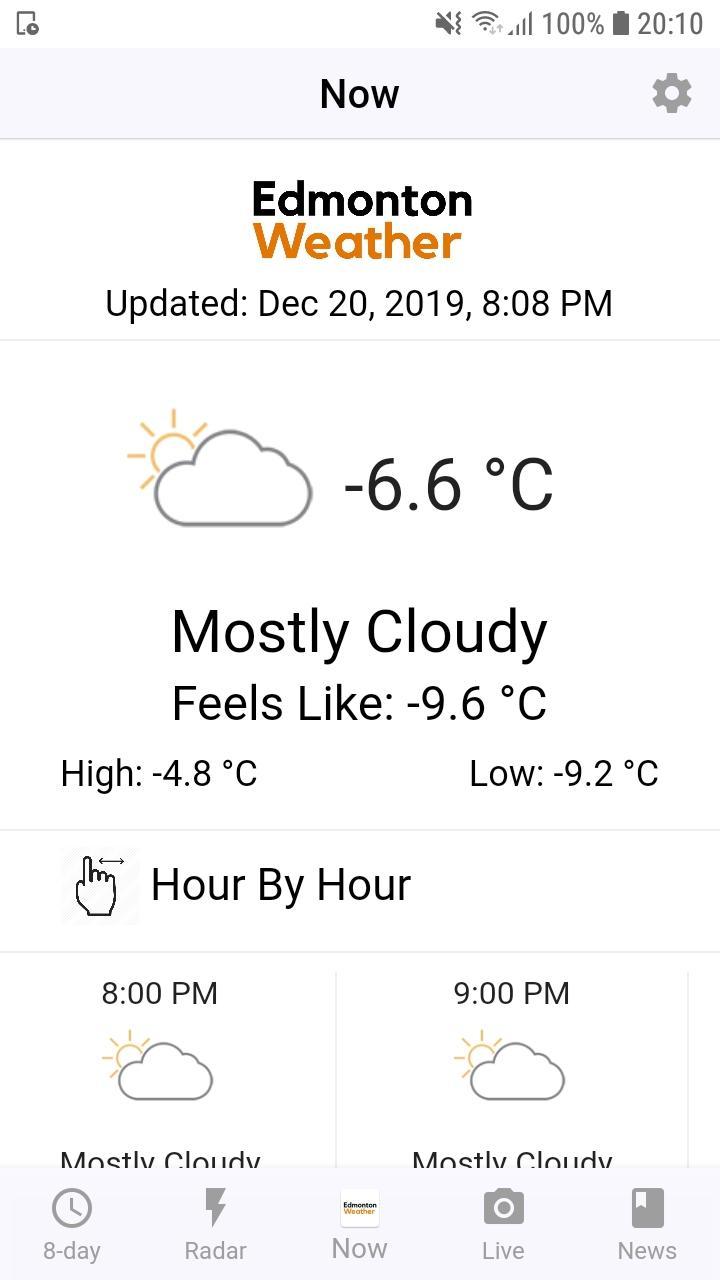Image resolution: width=720 pixels, height=1280 pixels.
Task: Open Live camera view icon
Action: (x=503, y=1207)
